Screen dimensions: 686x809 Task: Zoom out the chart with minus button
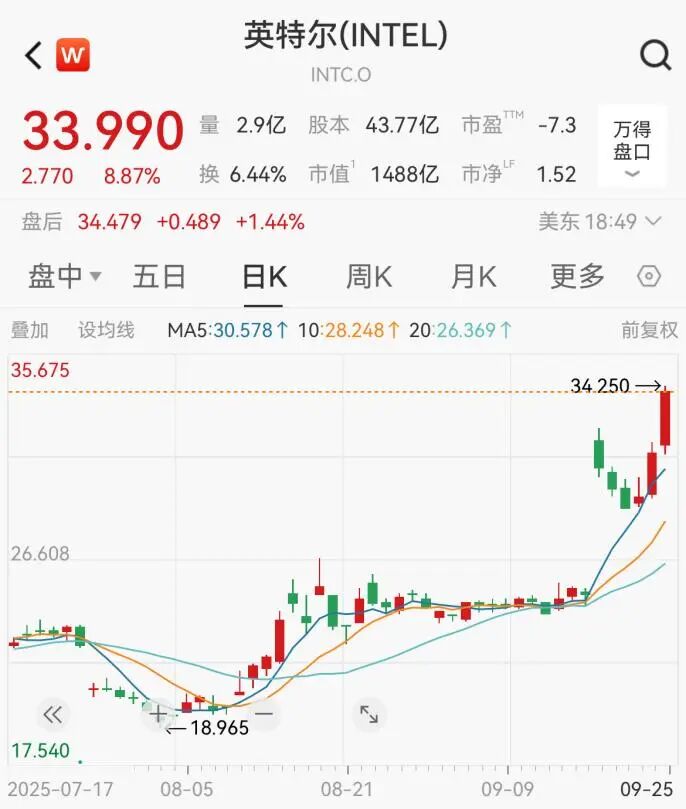[263, 714]
